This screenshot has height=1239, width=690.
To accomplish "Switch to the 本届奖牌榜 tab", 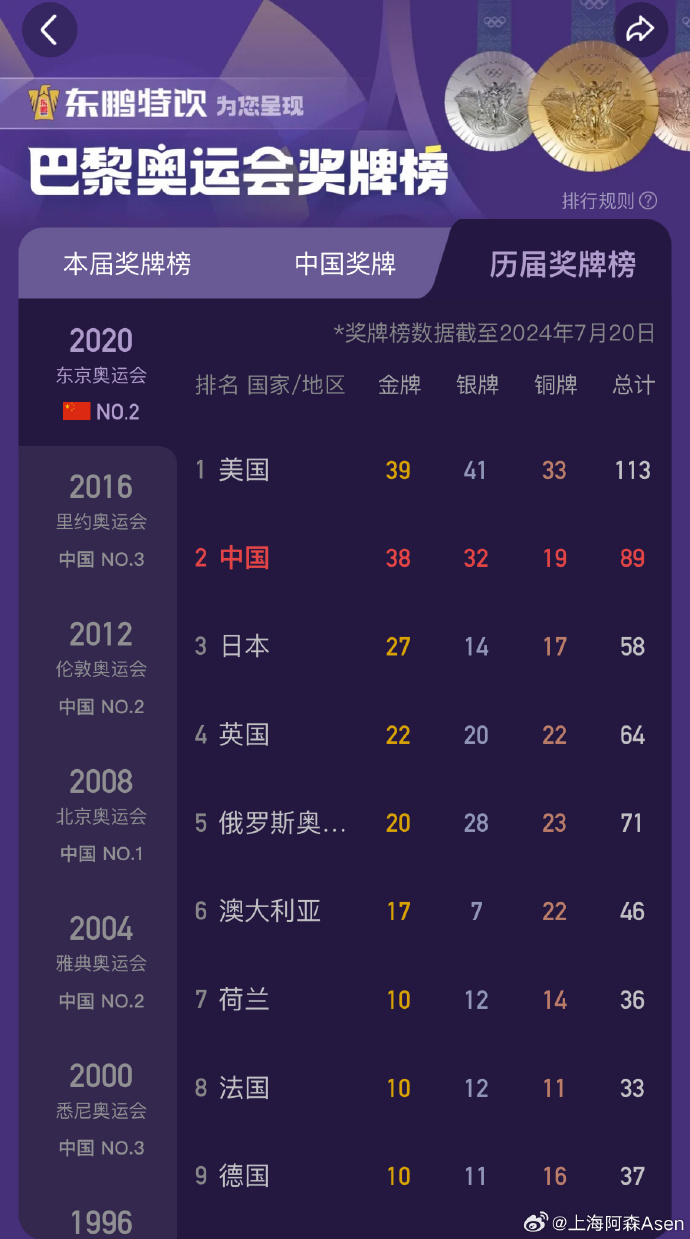I will 127,264.
